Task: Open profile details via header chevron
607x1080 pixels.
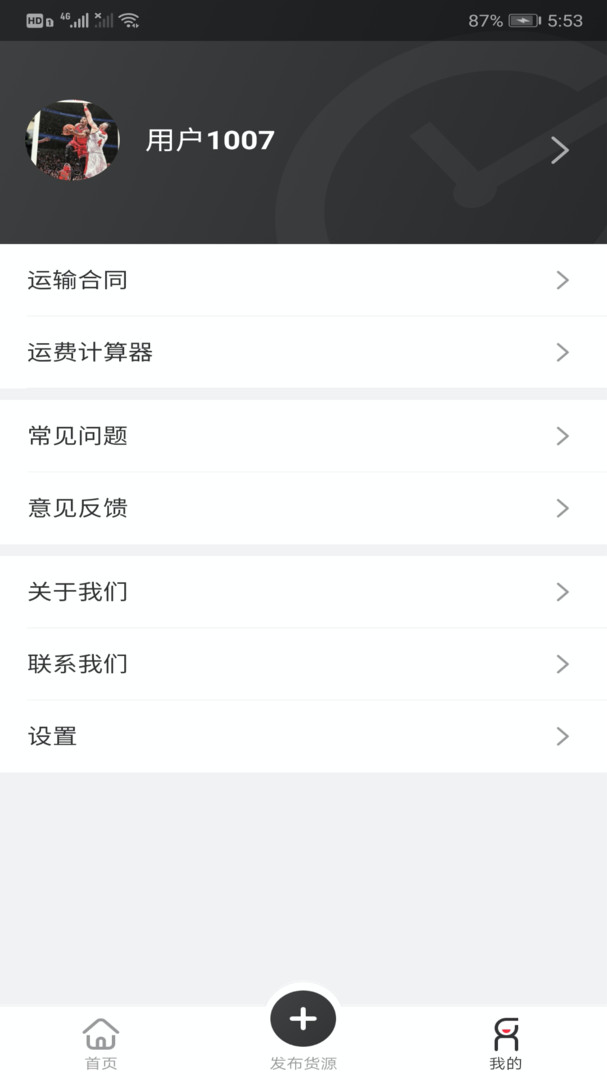Action: 559,150
